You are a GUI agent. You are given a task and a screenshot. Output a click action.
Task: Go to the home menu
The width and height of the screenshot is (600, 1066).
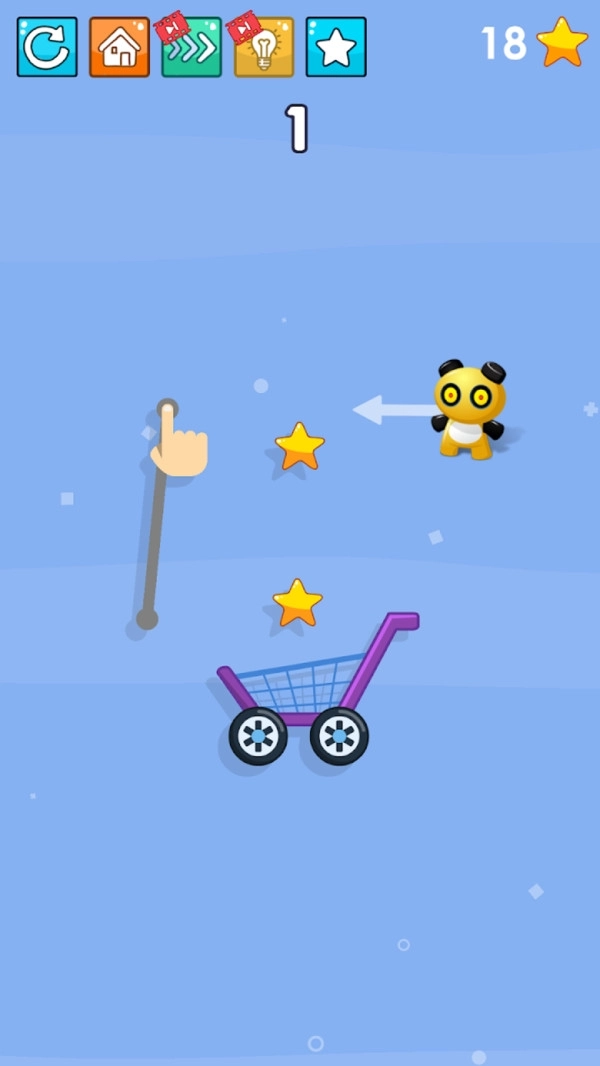119,47
